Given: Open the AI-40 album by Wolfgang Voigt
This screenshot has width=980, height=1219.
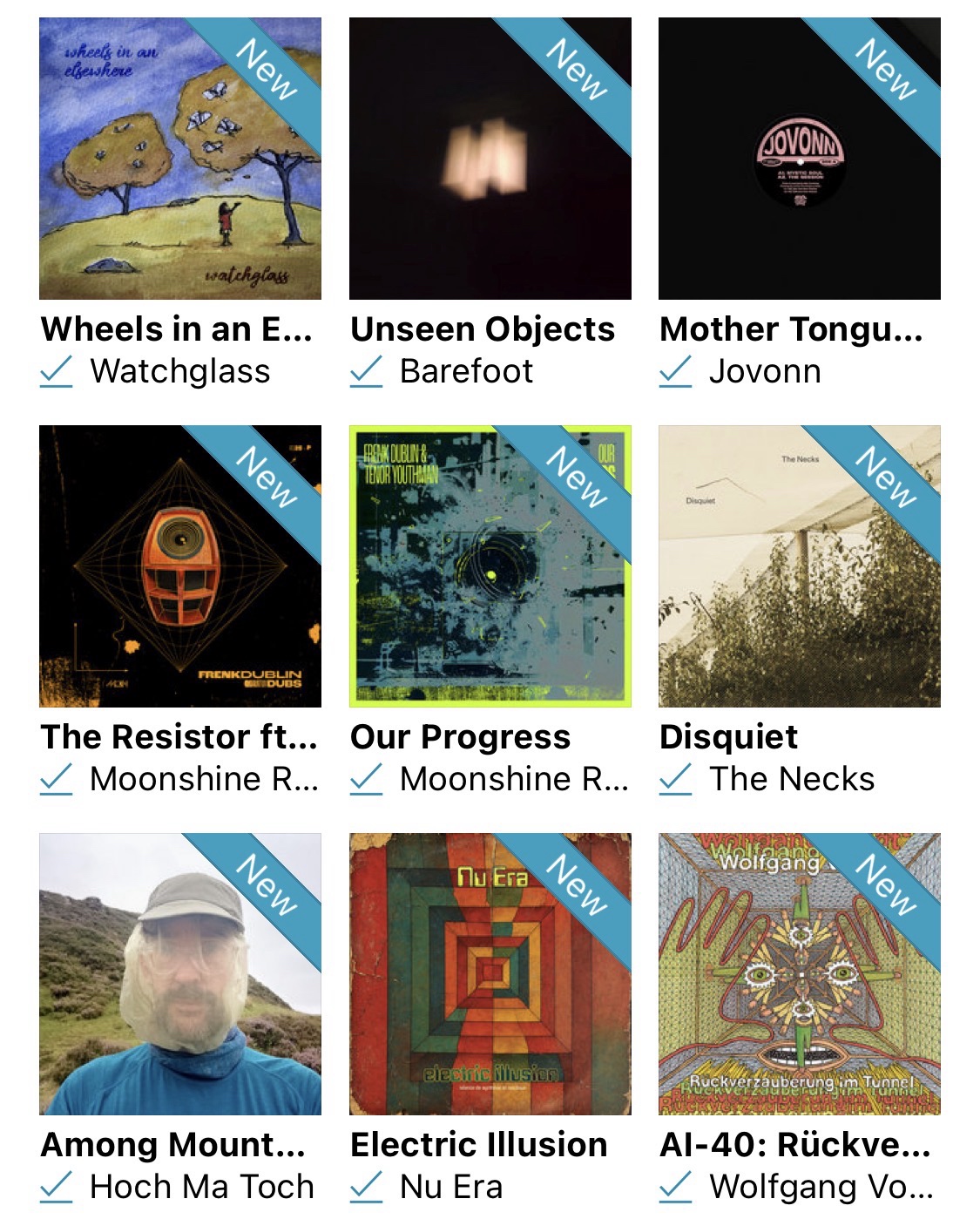Looking at the screenshot, I should tap(799, 974).
